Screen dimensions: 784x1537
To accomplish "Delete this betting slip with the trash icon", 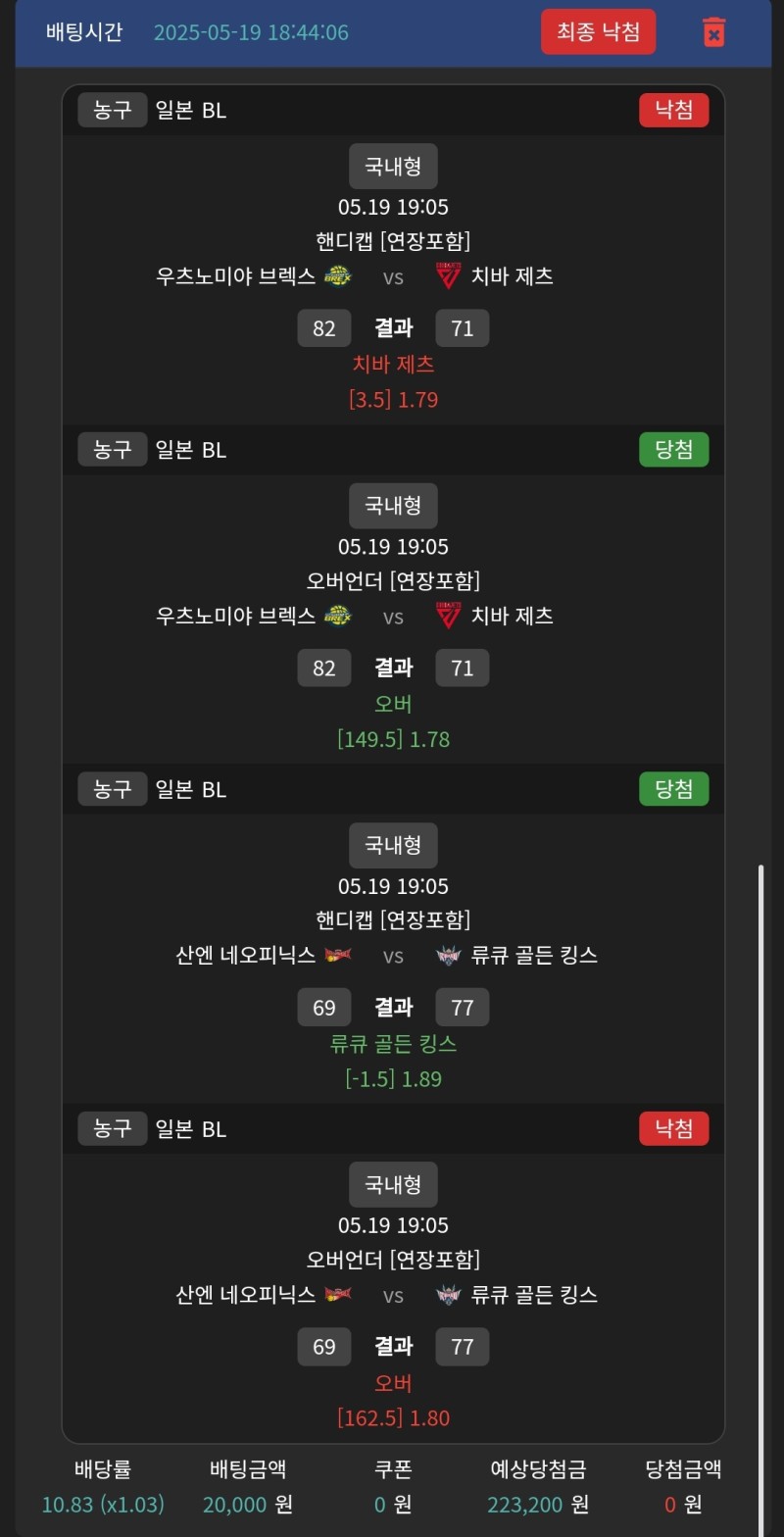I will tap(713, 31).
